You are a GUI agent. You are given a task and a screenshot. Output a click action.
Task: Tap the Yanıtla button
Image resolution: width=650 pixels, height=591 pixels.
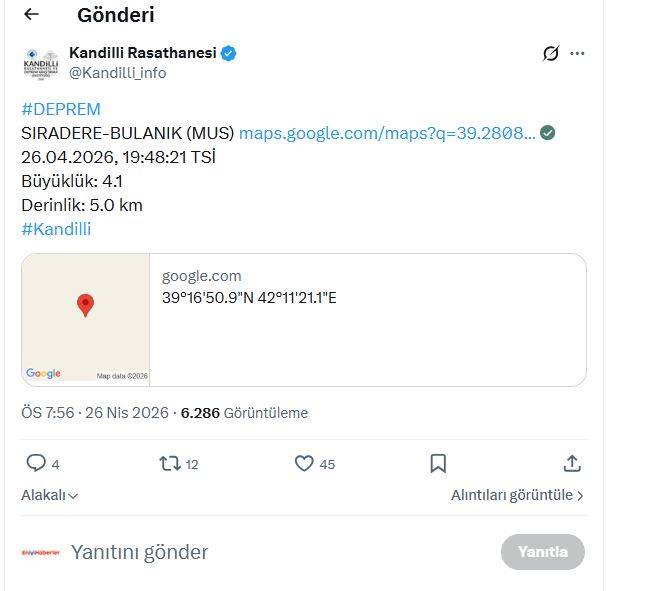click(x=542, y=552)
